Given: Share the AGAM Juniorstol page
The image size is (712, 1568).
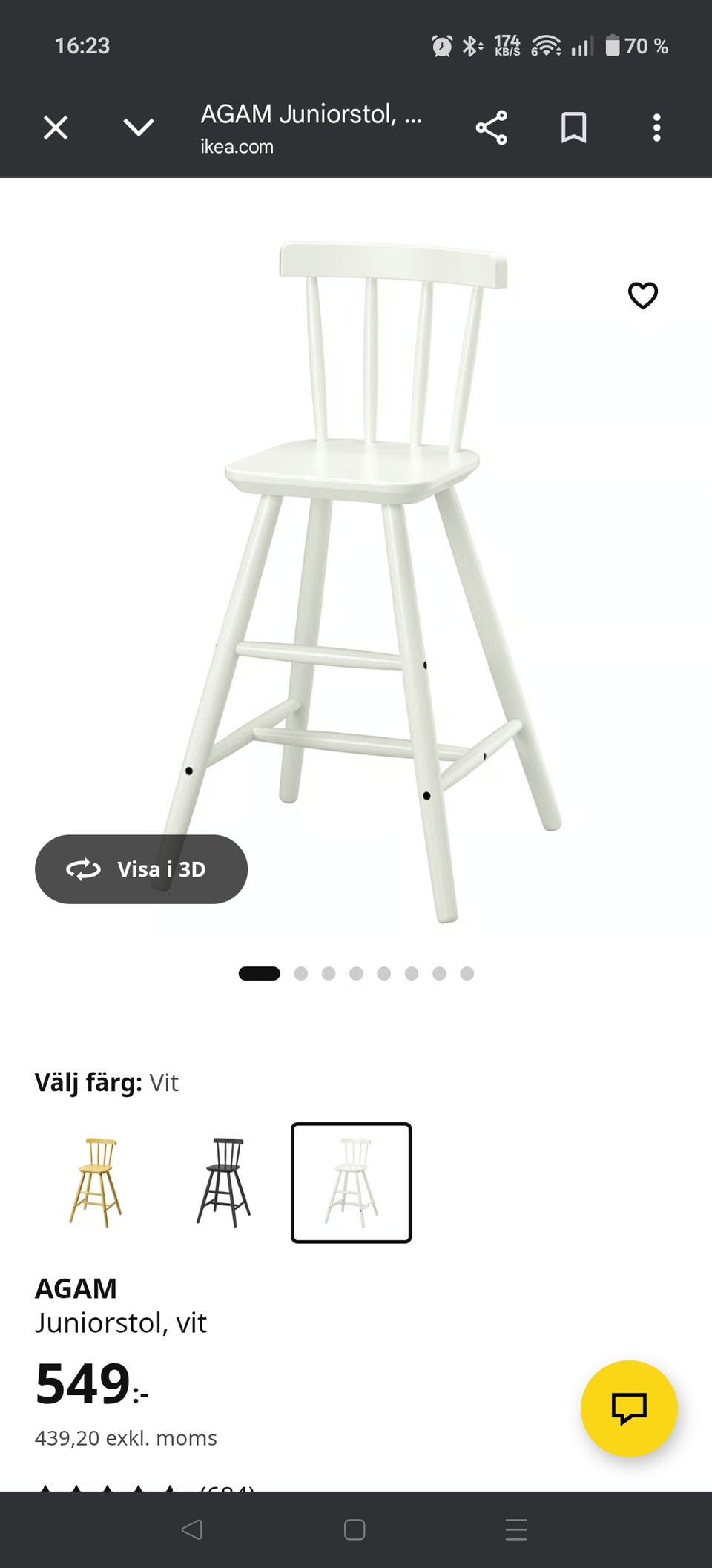Looking at the screenshot, I should [491, 128].
